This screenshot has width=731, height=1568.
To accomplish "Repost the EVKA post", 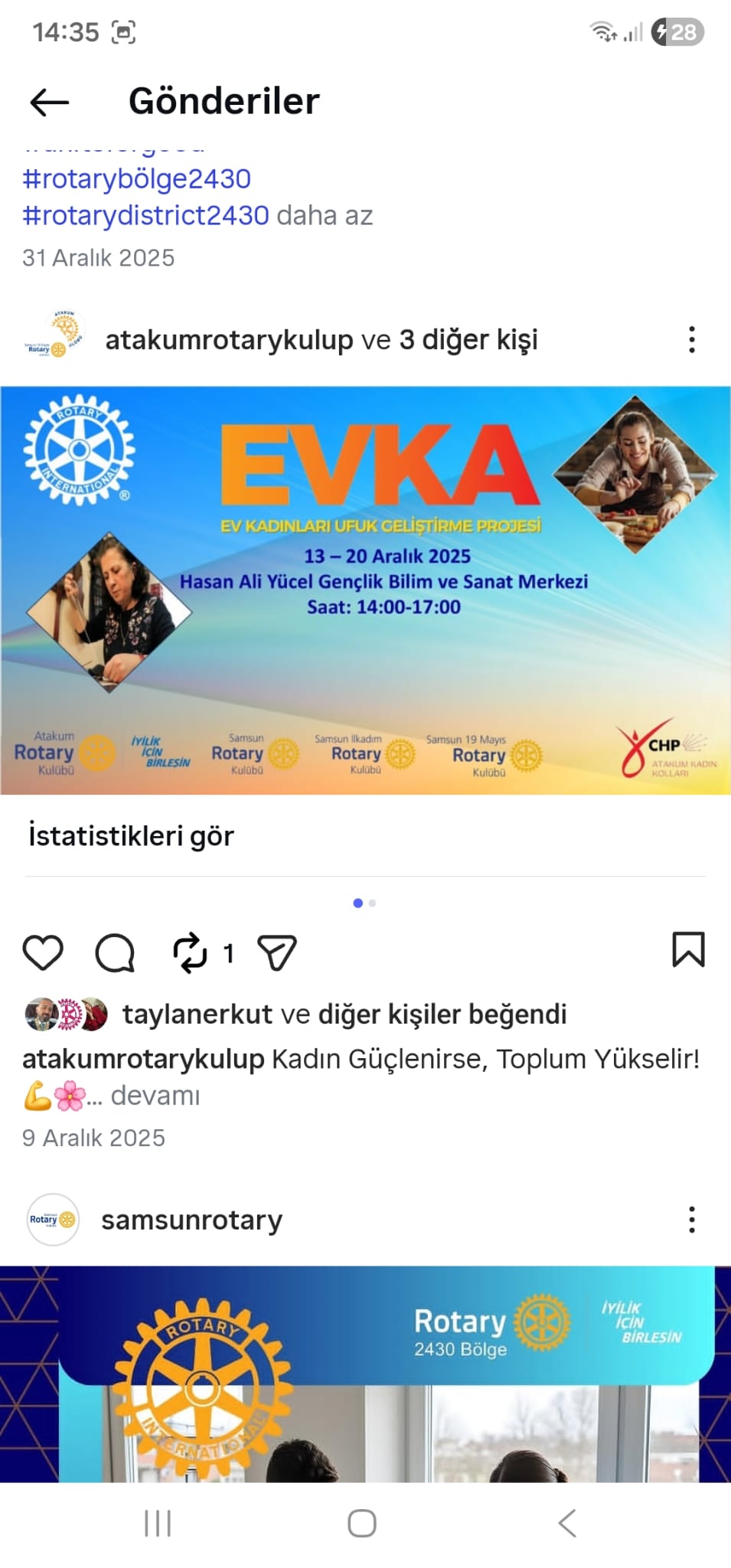I will click(190, 952).
